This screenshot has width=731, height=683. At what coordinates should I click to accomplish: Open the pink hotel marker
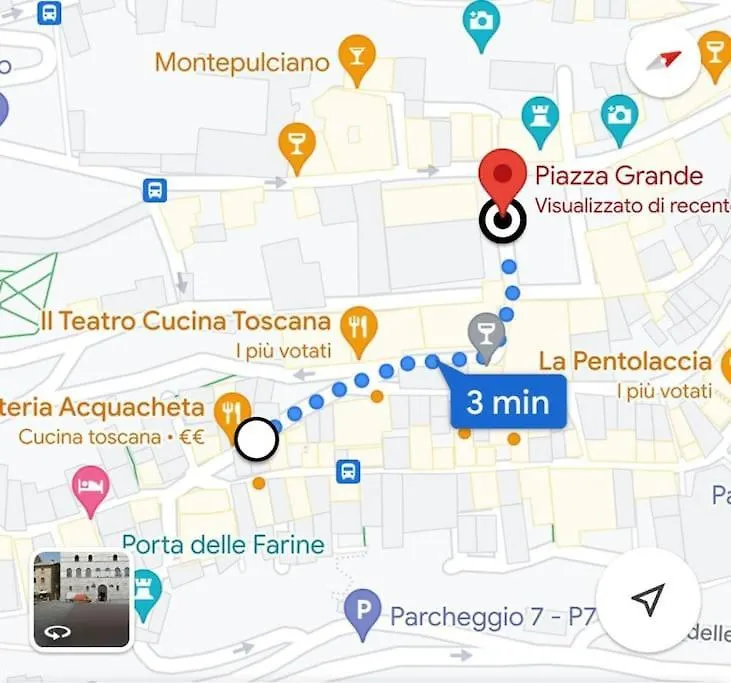point(90,488)
